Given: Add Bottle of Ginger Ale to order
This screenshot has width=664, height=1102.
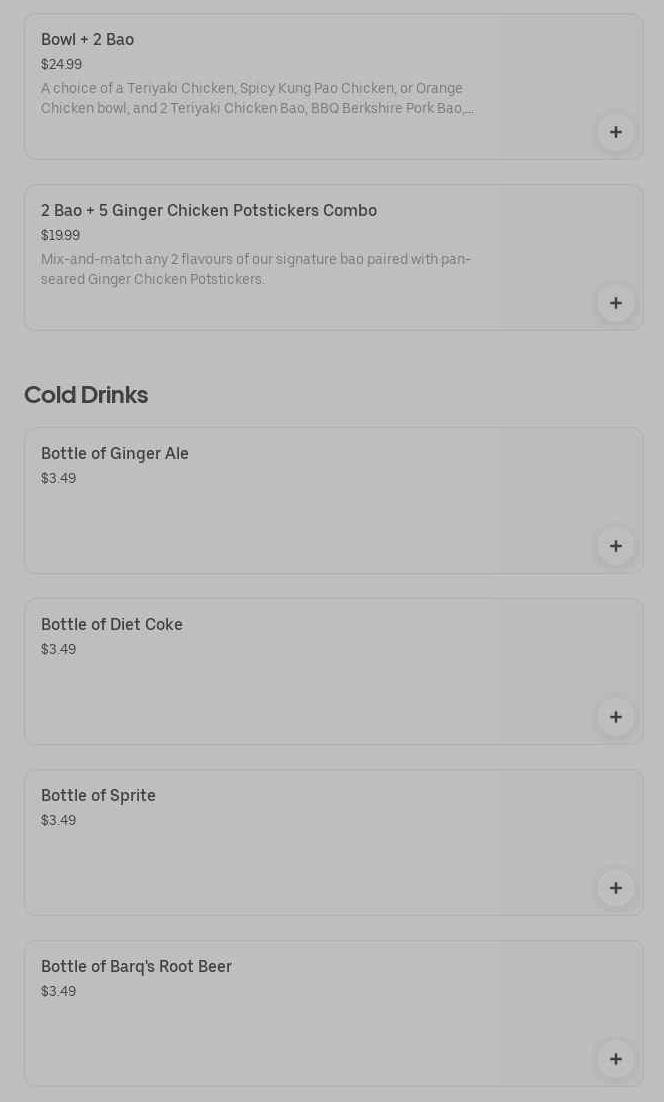Looking at the screenshot, I should pos(615,546).
